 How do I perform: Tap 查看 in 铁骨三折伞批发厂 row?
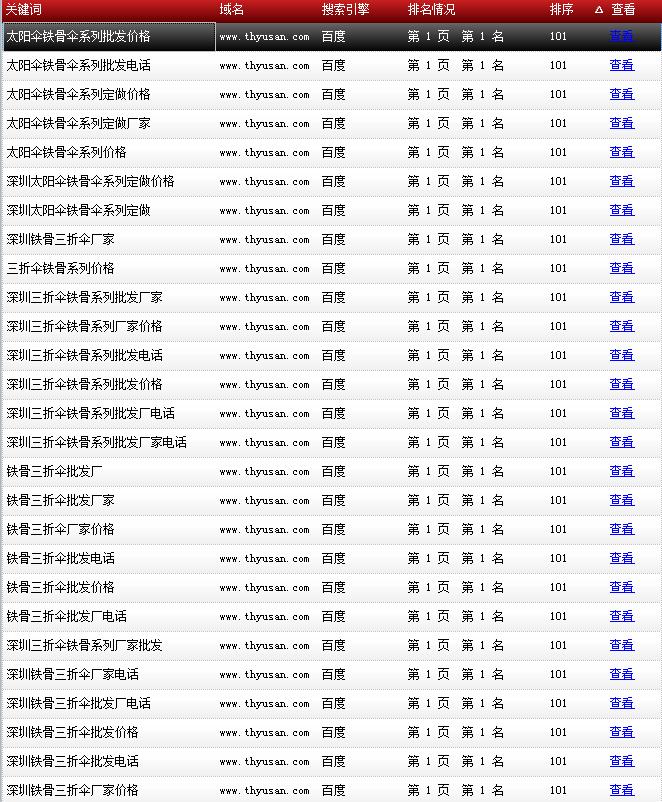[x=621, y=471]
